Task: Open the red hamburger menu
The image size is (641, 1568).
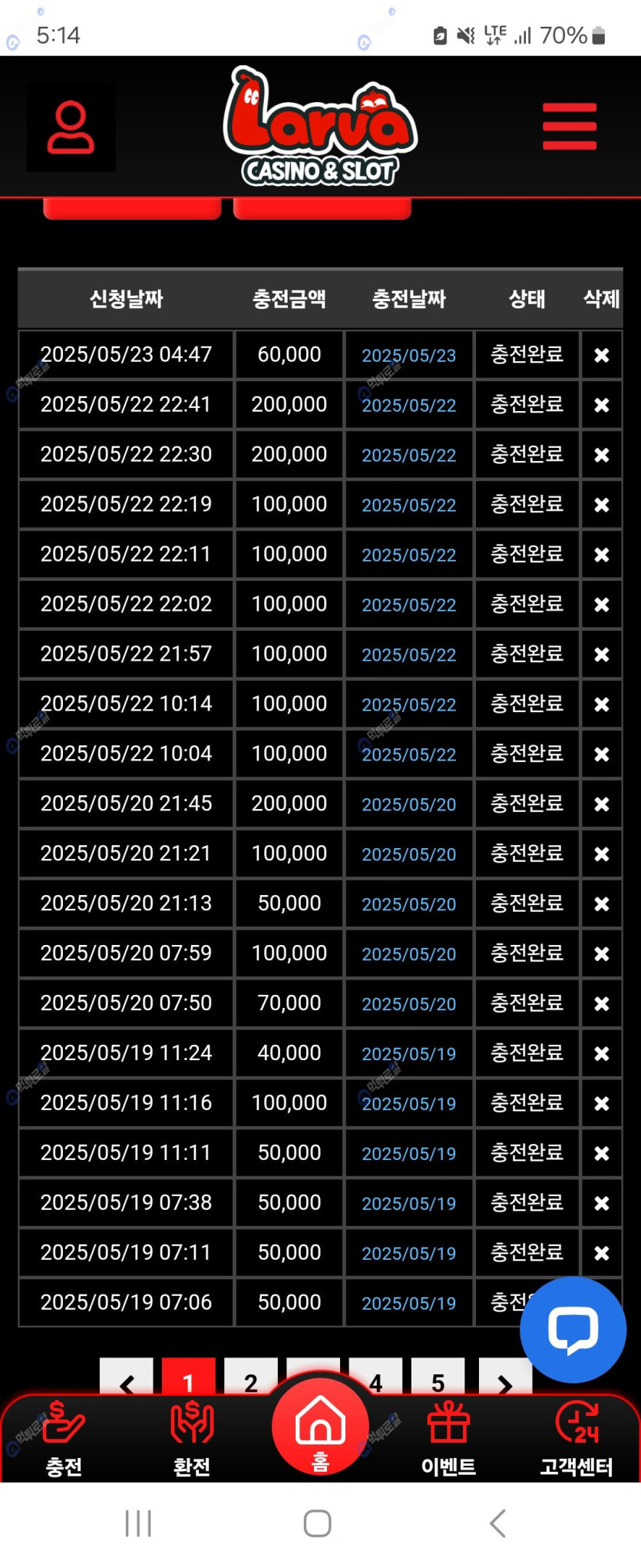Action: tap(569, 127)
